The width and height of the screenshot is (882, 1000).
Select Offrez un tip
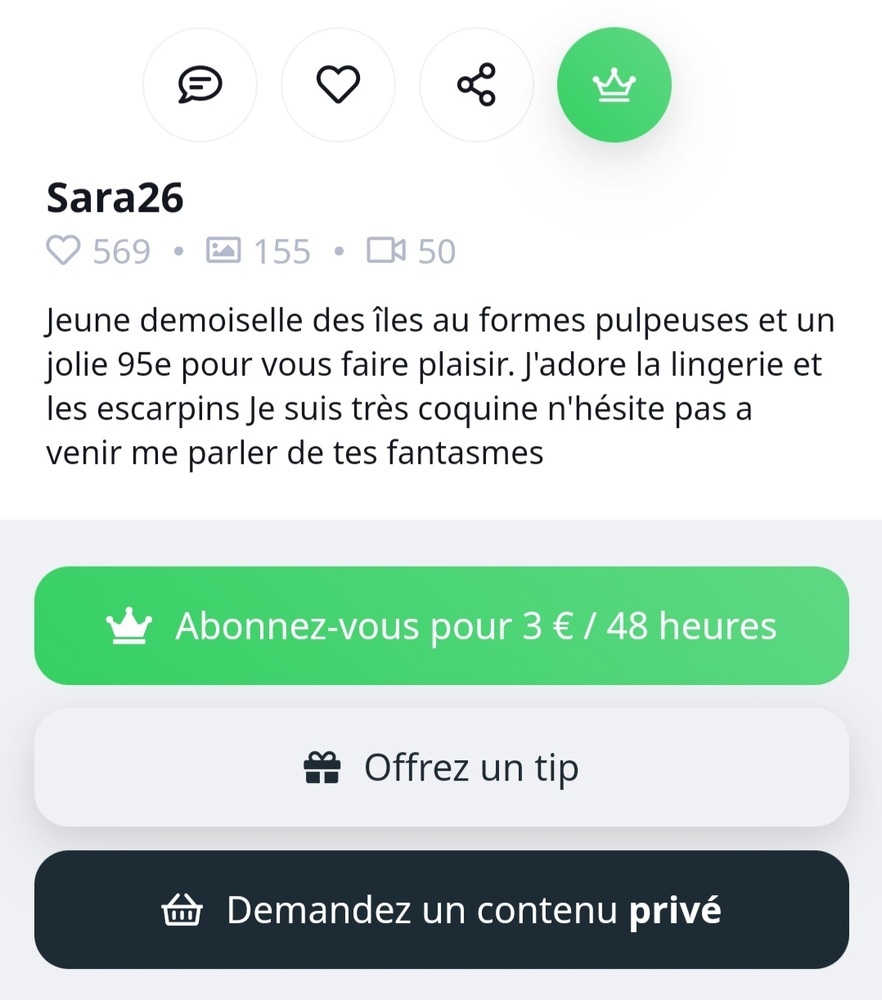(441, 768)
